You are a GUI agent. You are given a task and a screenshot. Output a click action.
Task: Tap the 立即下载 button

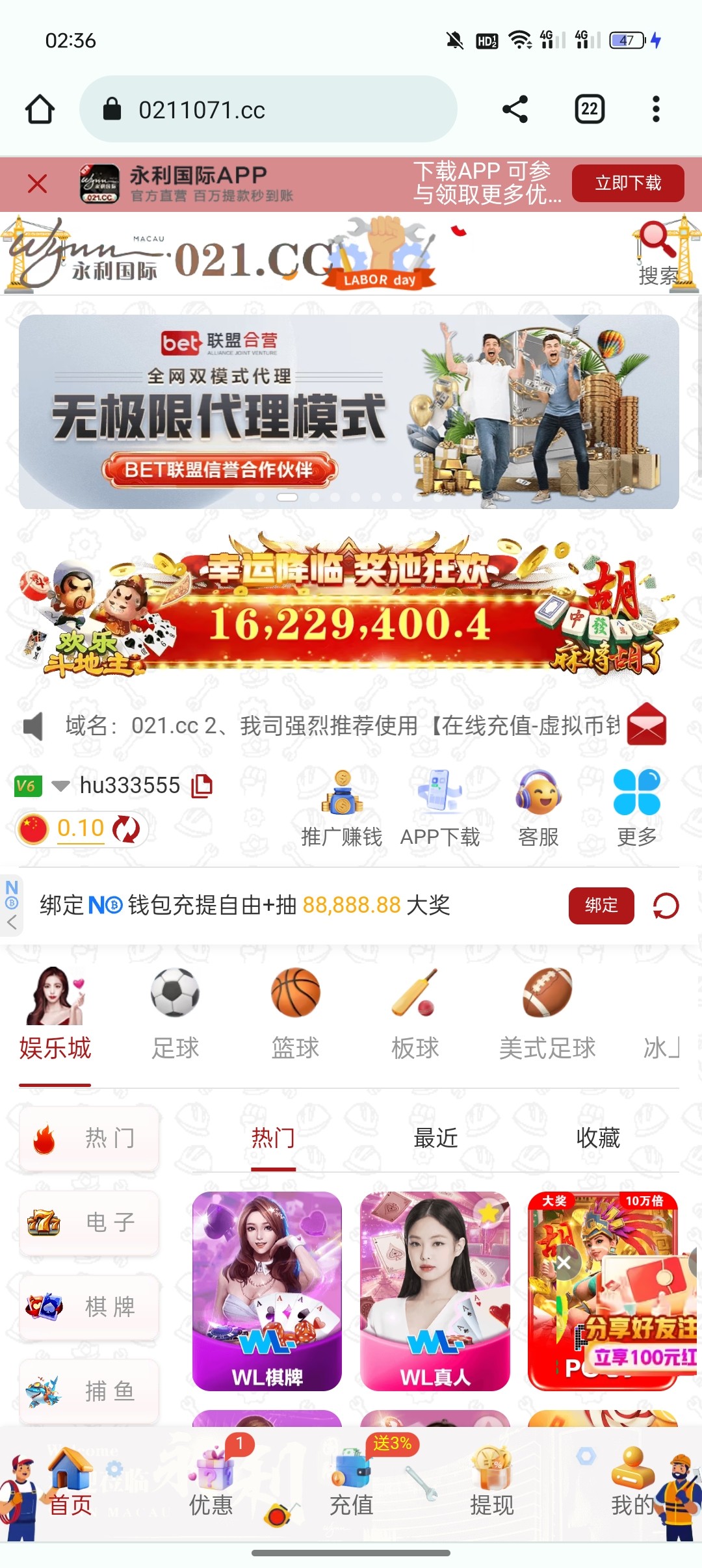[x=628, y=183]
